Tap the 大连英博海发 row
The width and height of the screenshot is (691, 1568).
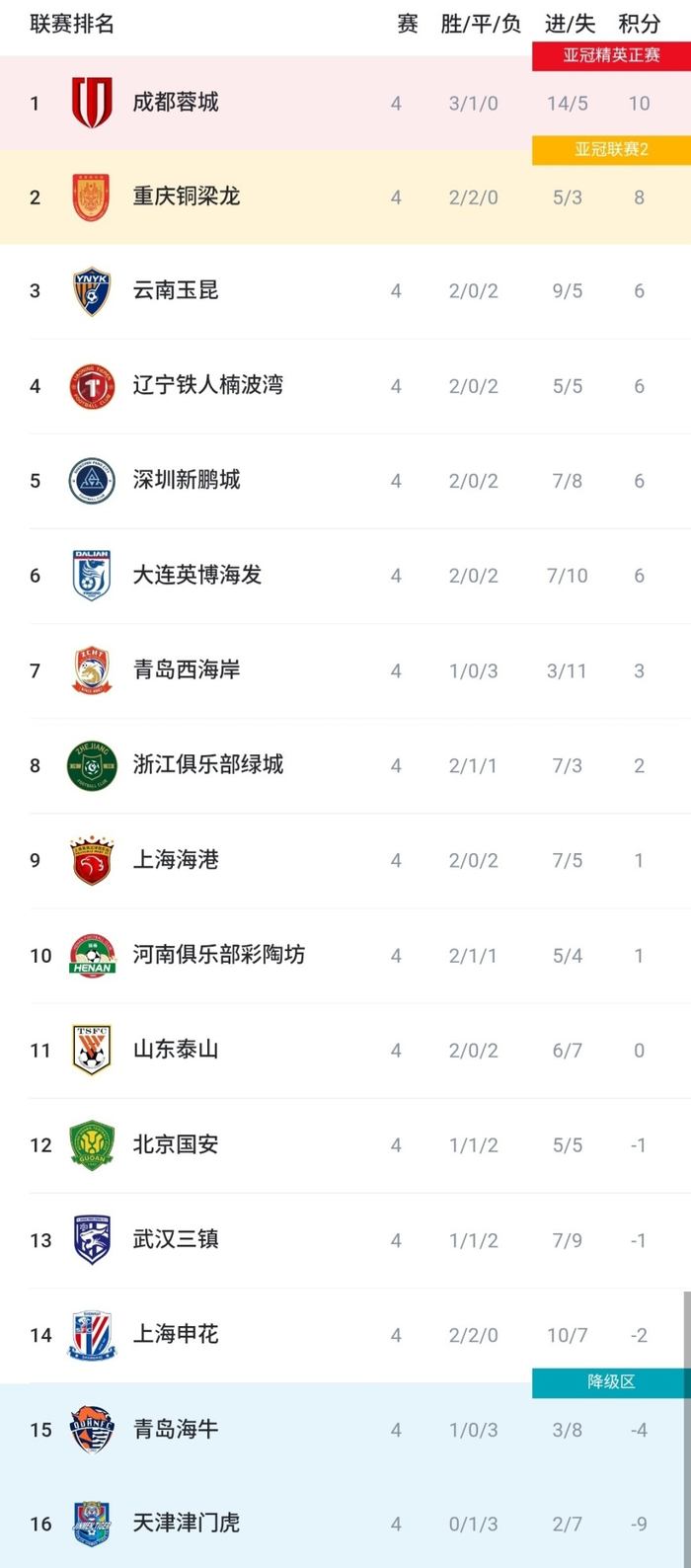point(197,576)
